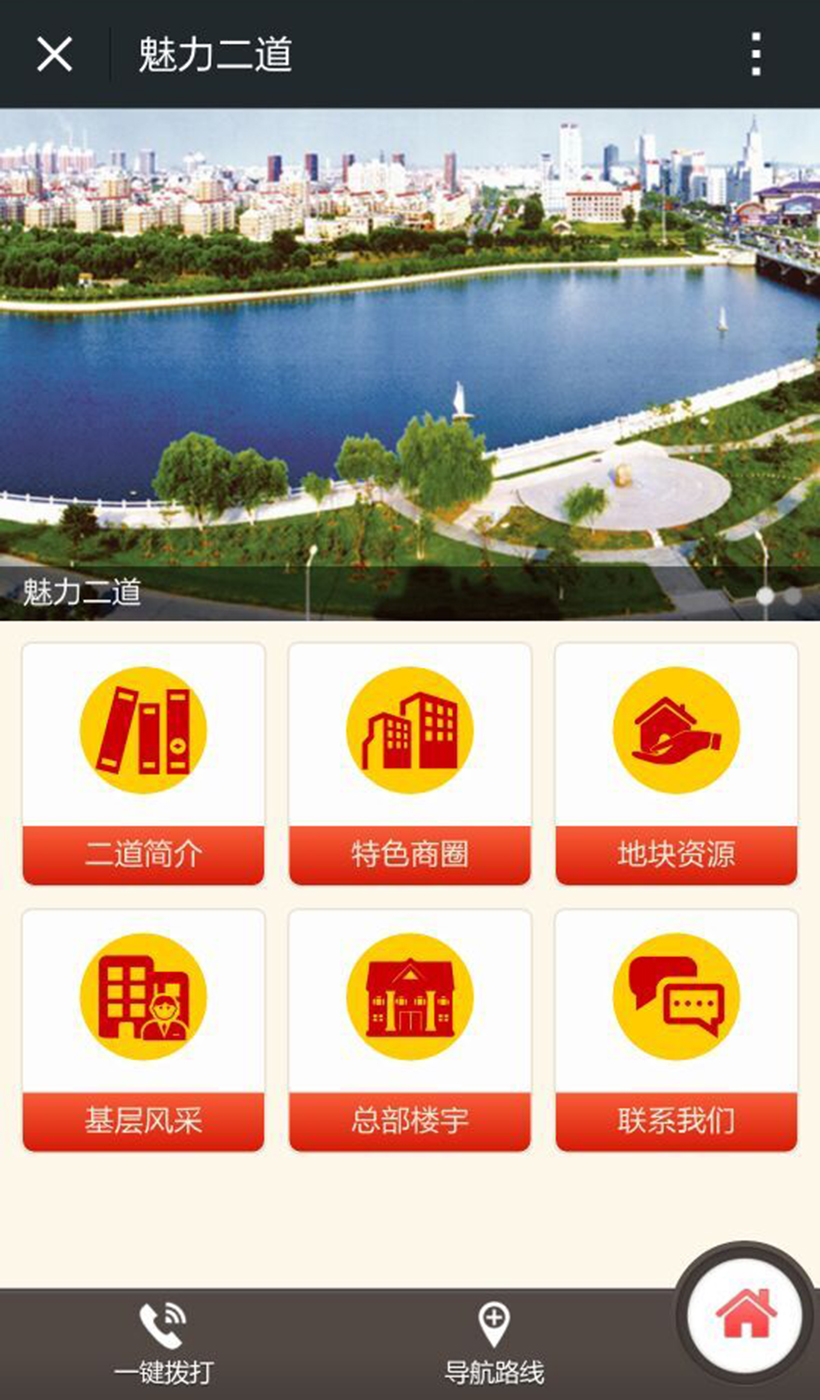The height and width of the screenshot is (1400, 820).
Task: Tap 一键拨打 to call
Action: point(163,1343)
